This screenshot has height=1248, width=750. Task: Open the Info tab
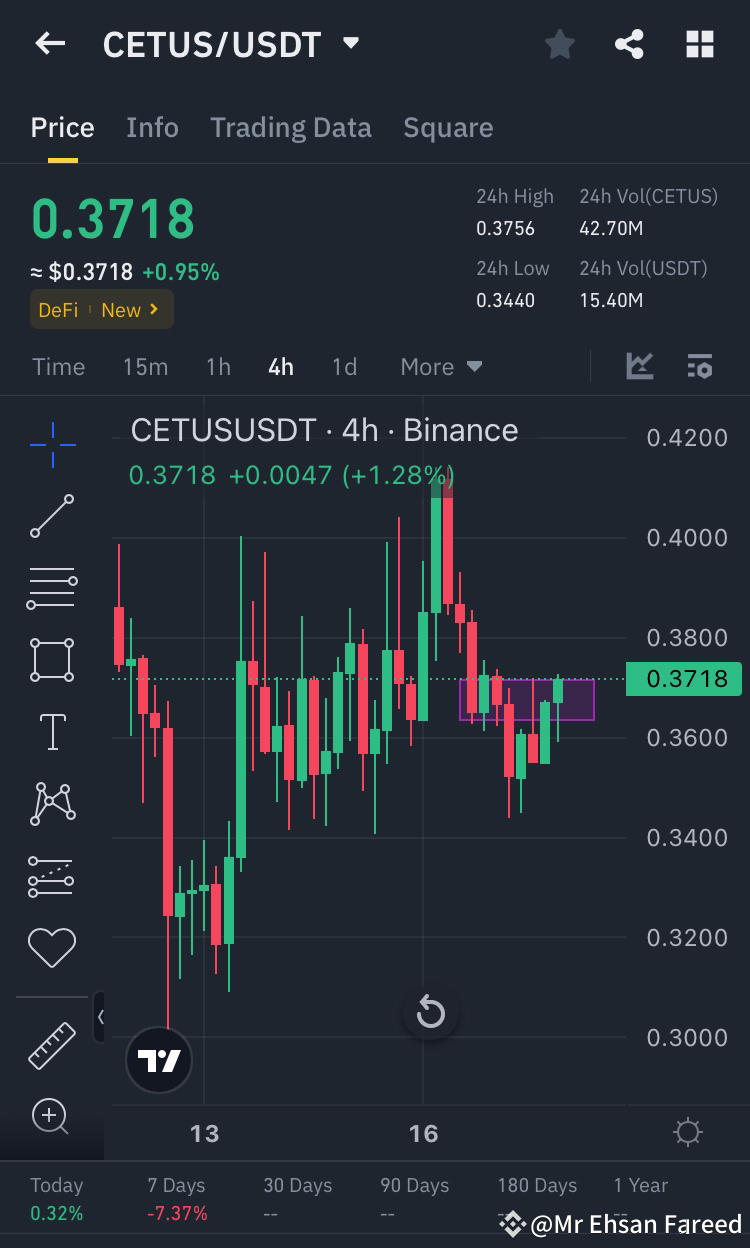pyautogui.click(x=152, y=128)
